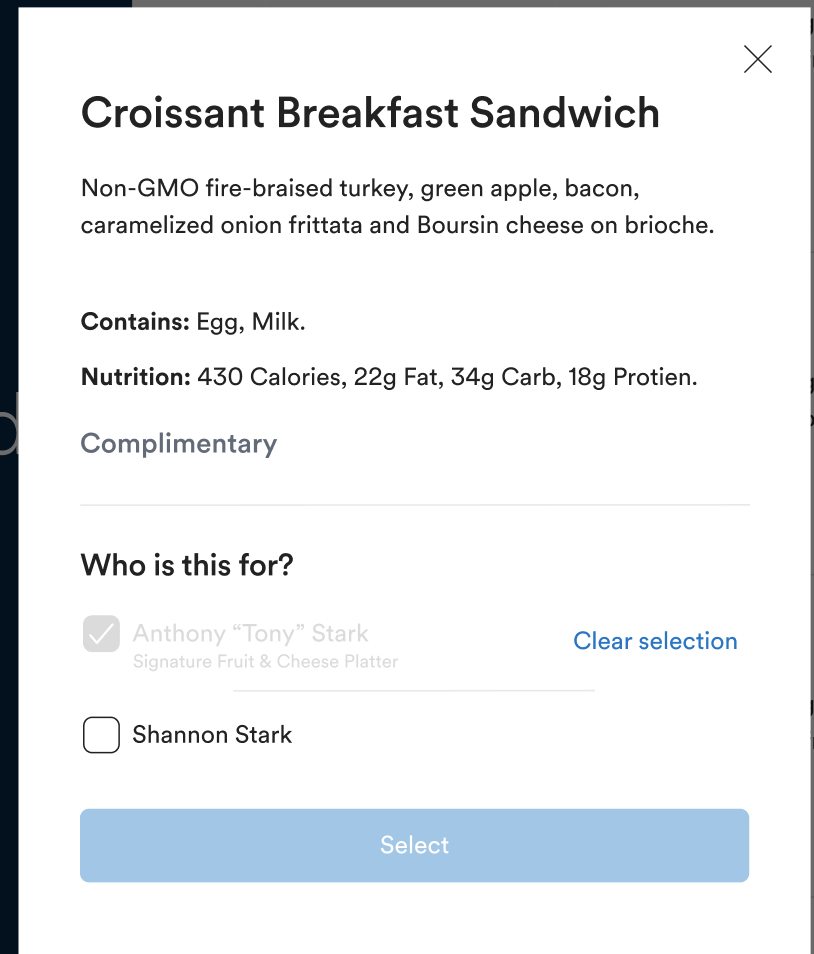Click the Clear selection link
814x954 pixels.
coord(655,641)
